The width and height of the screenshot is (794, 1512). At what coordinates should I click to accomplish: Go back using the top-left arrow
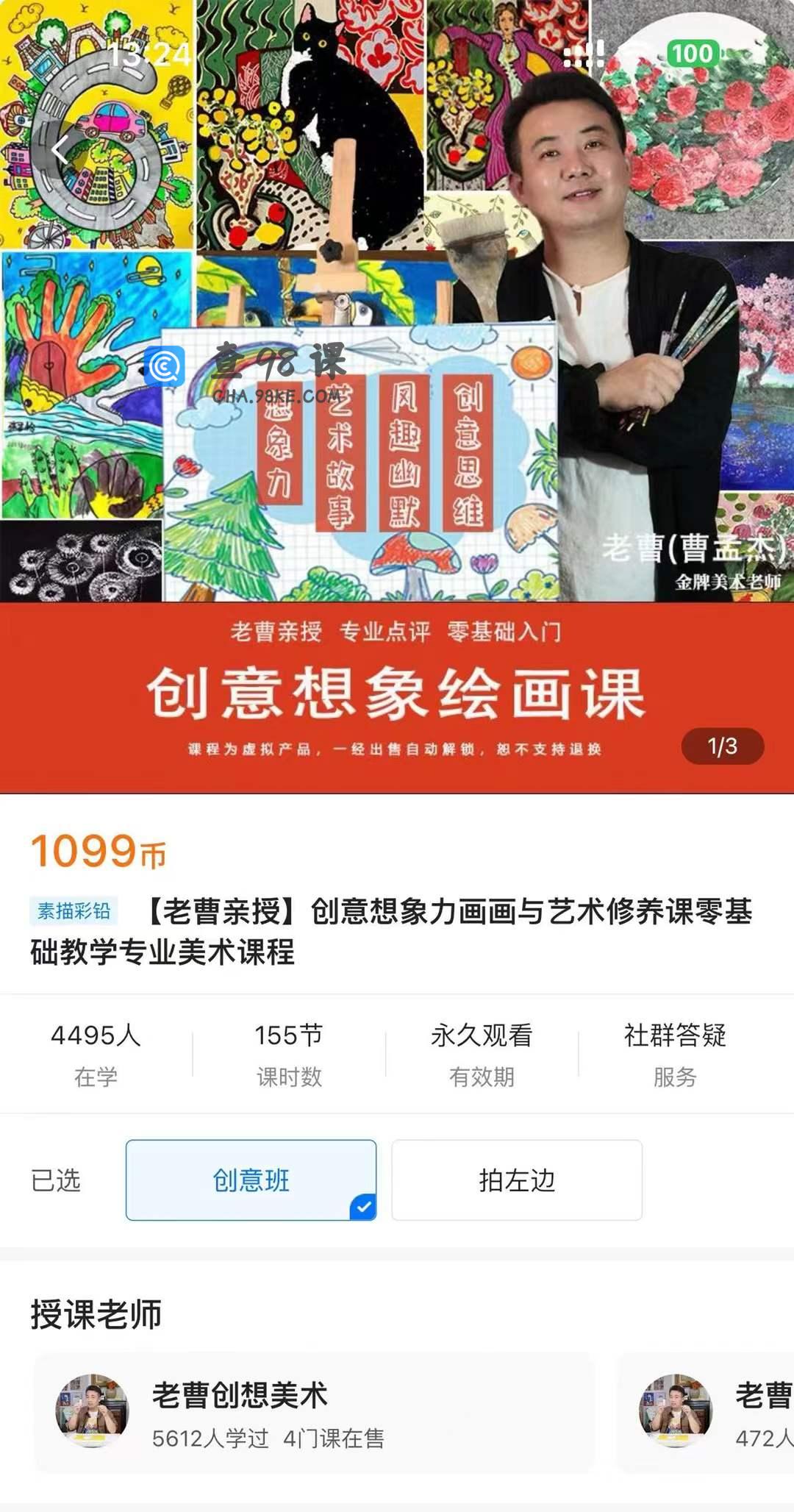point(60,151)
